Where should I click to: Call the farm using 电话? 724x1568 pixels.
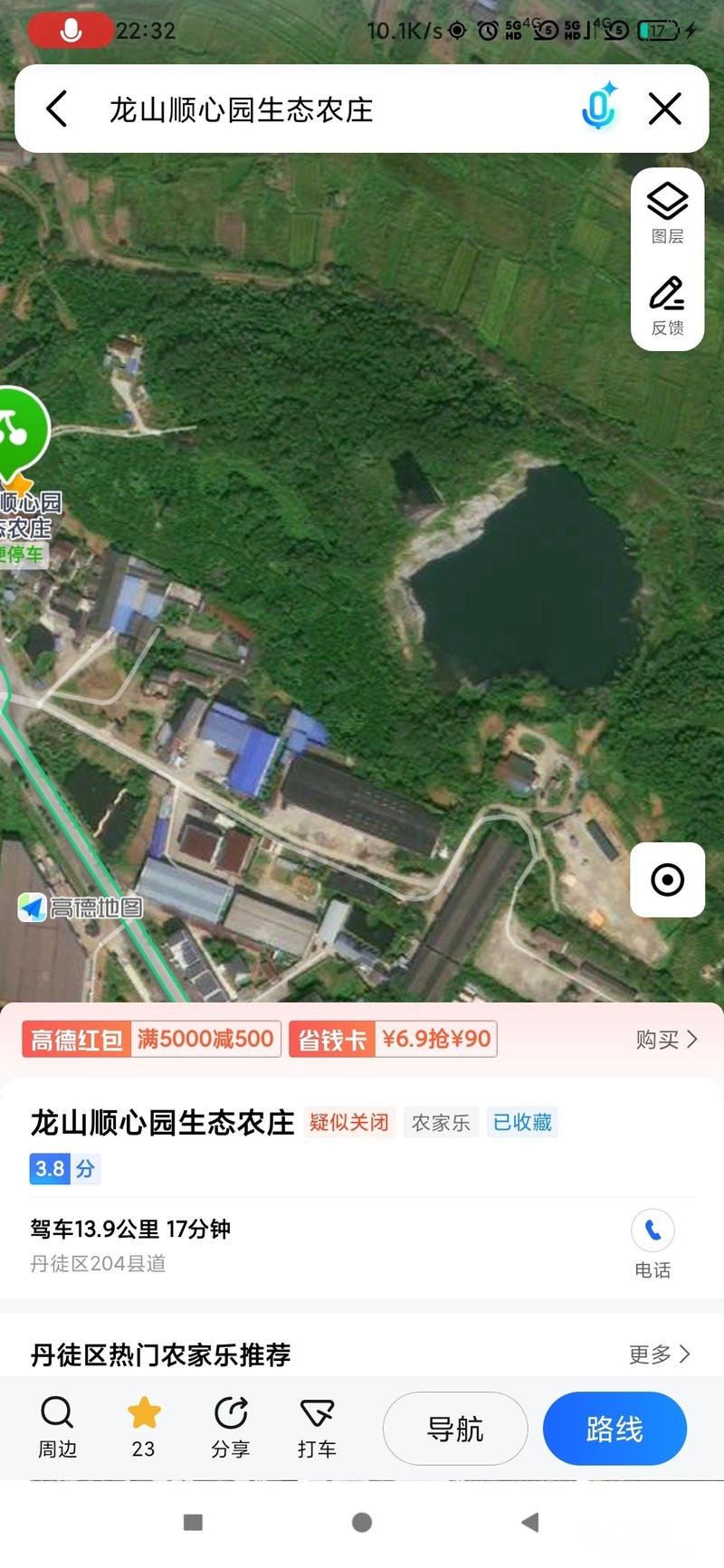click(653, 1243)
